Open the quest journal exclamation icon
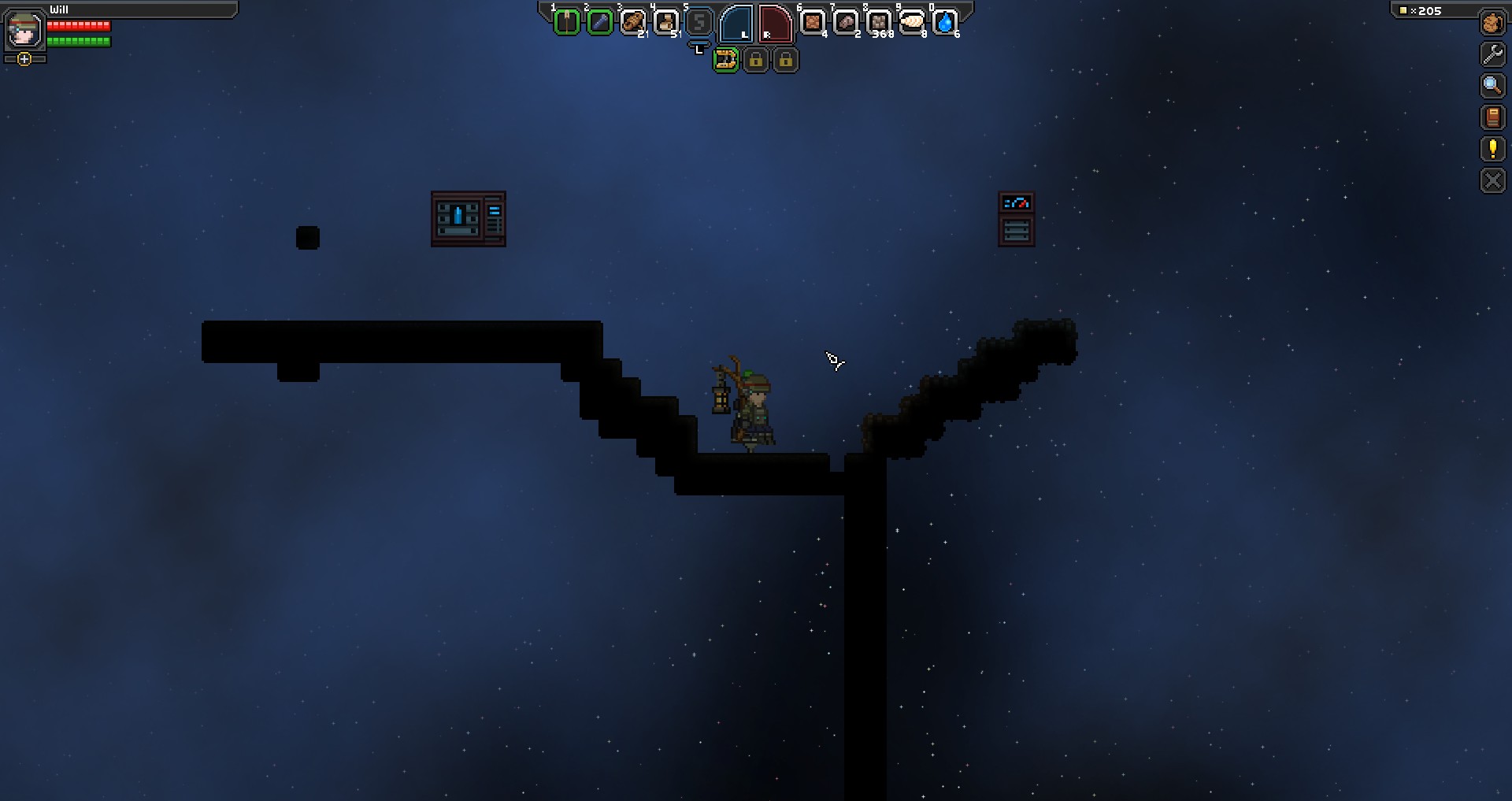 click(x=1492, y=149)
